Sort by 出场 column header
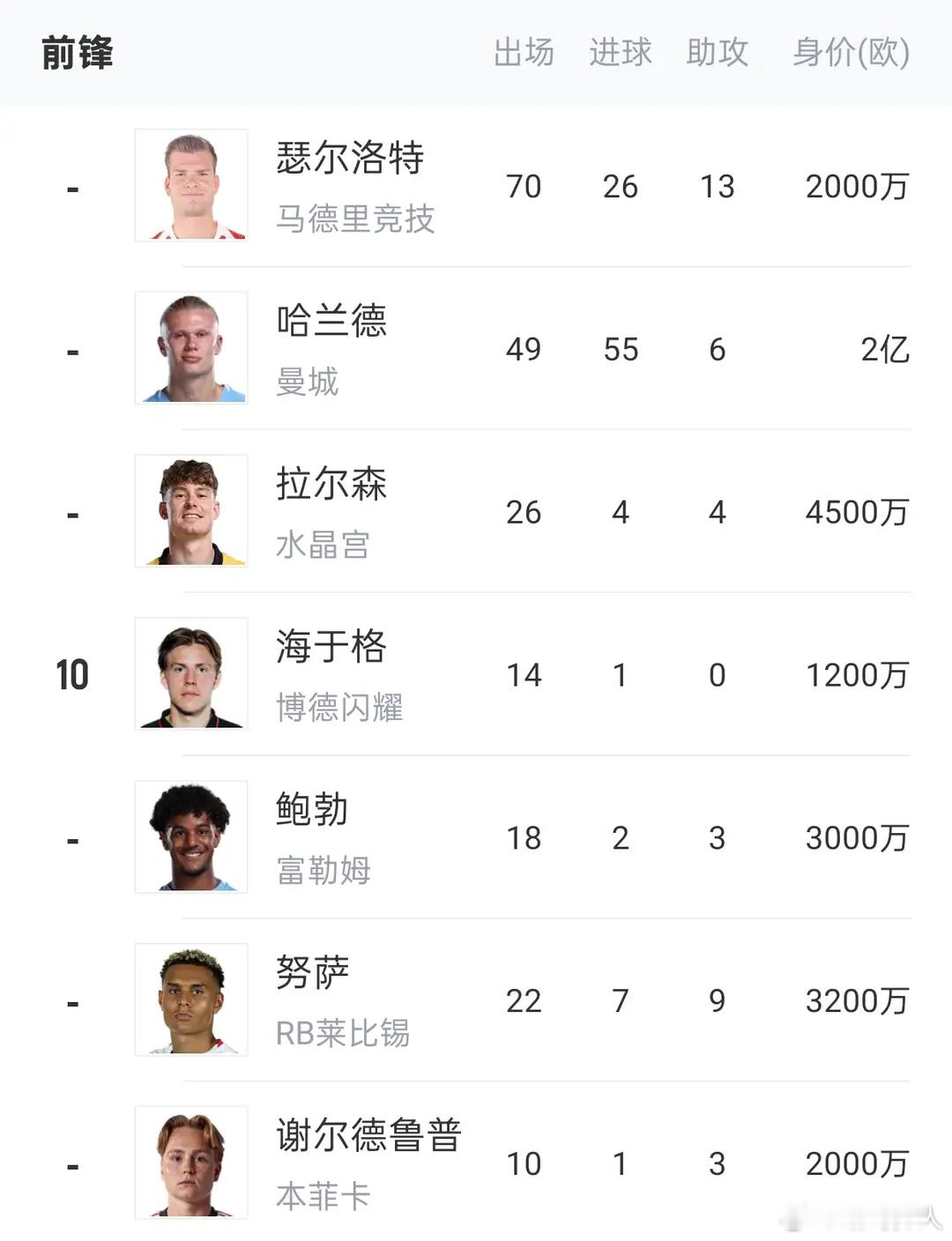 pyautogui.click(x=524, y=53)
